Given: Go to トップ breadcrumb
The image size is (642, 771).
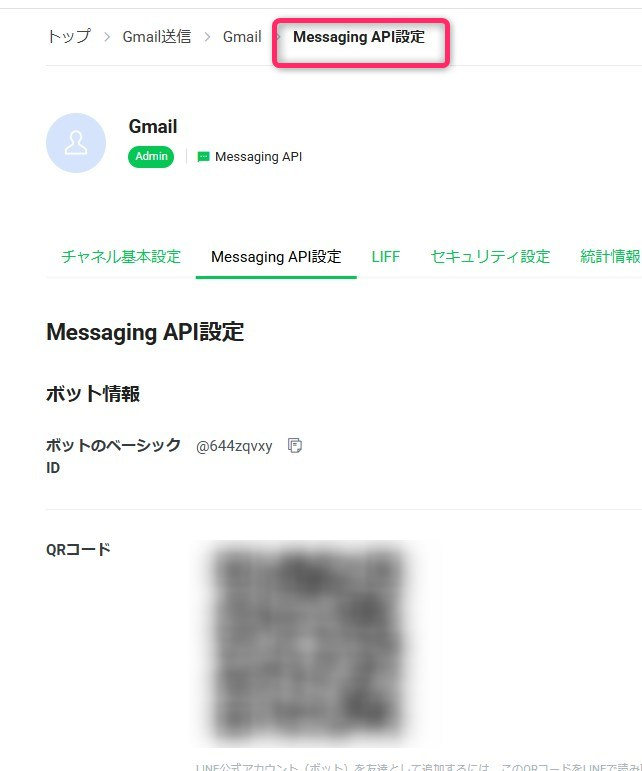Looking at the screenshot, I should tap(68, 37).
